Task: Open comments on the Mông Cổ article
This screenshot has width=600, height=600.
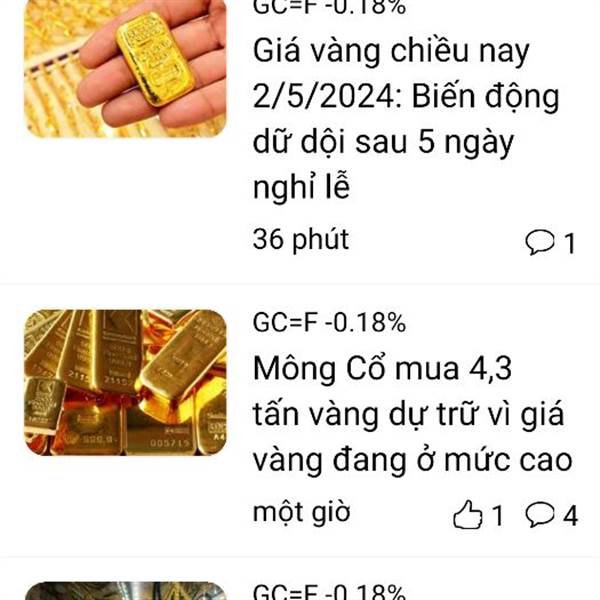Action: tap(551, 515)
